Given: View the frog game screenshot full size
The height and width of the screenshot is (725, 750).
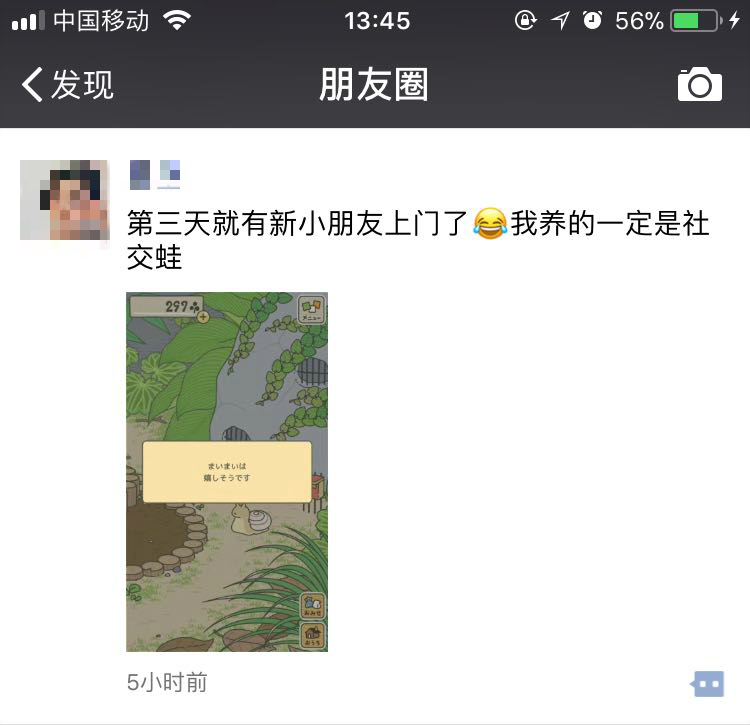Looking at the screenshot, I should pos(227,471).
